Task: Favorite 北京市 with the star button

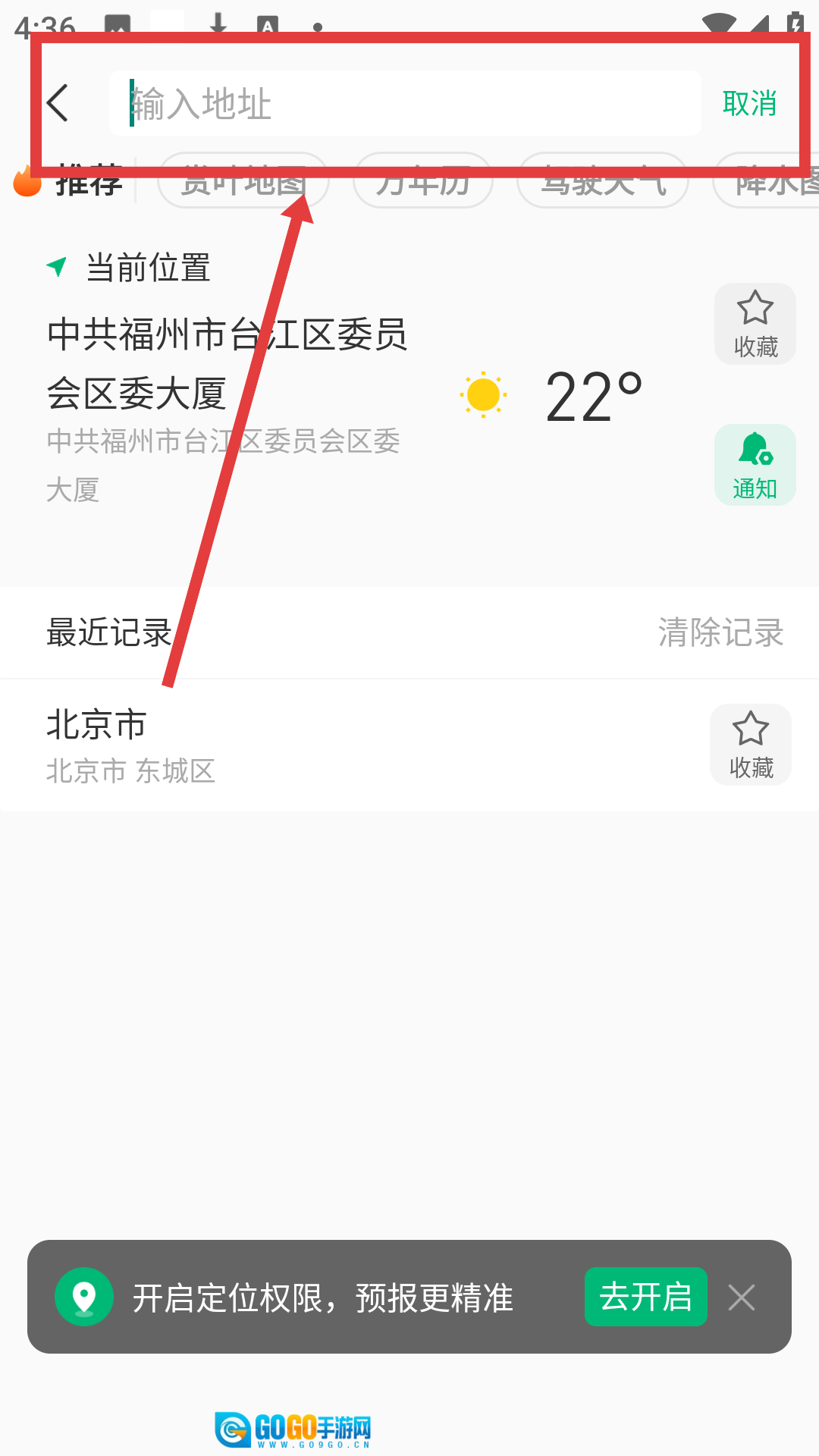Action: pos(751,745)
